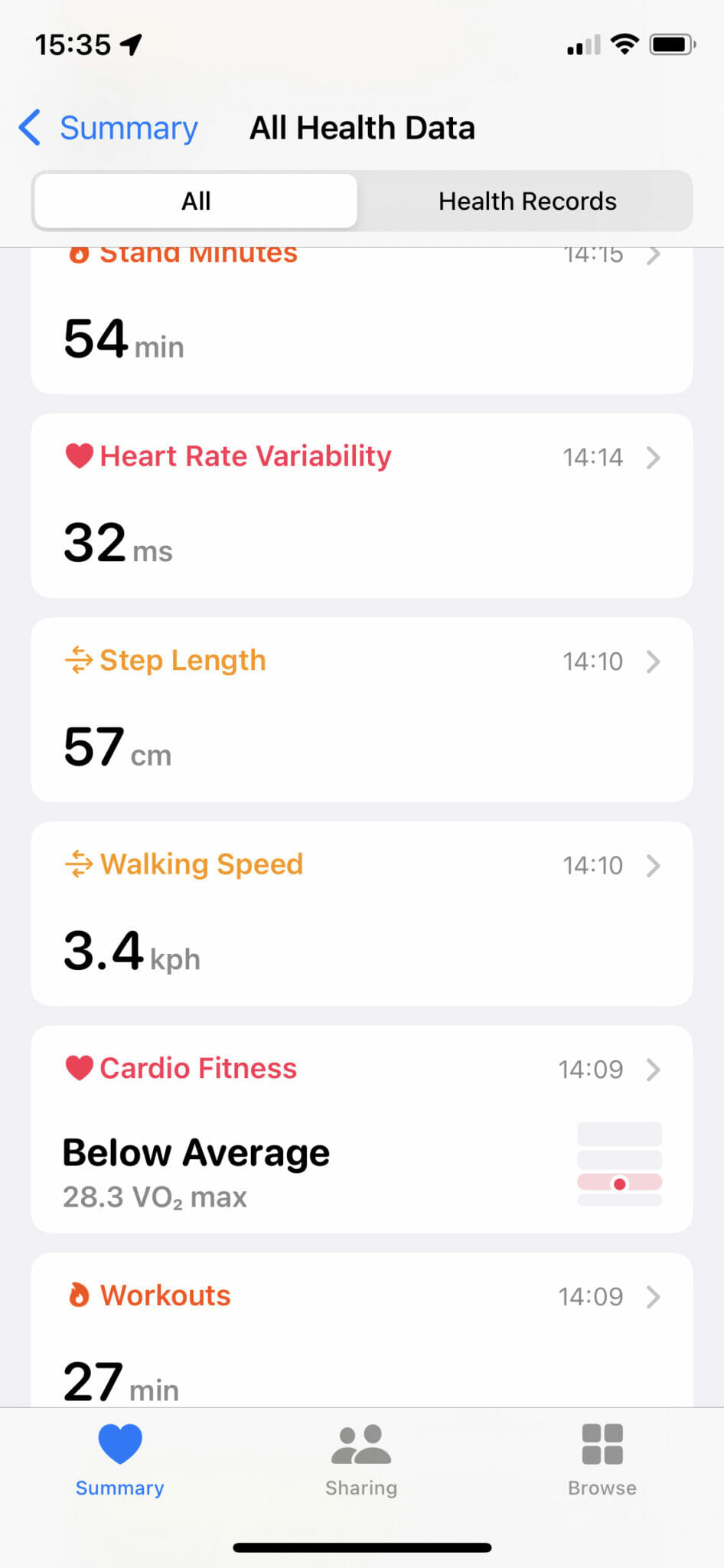
Task: Open the Workouts card
Action: [x=361, y=1332]
